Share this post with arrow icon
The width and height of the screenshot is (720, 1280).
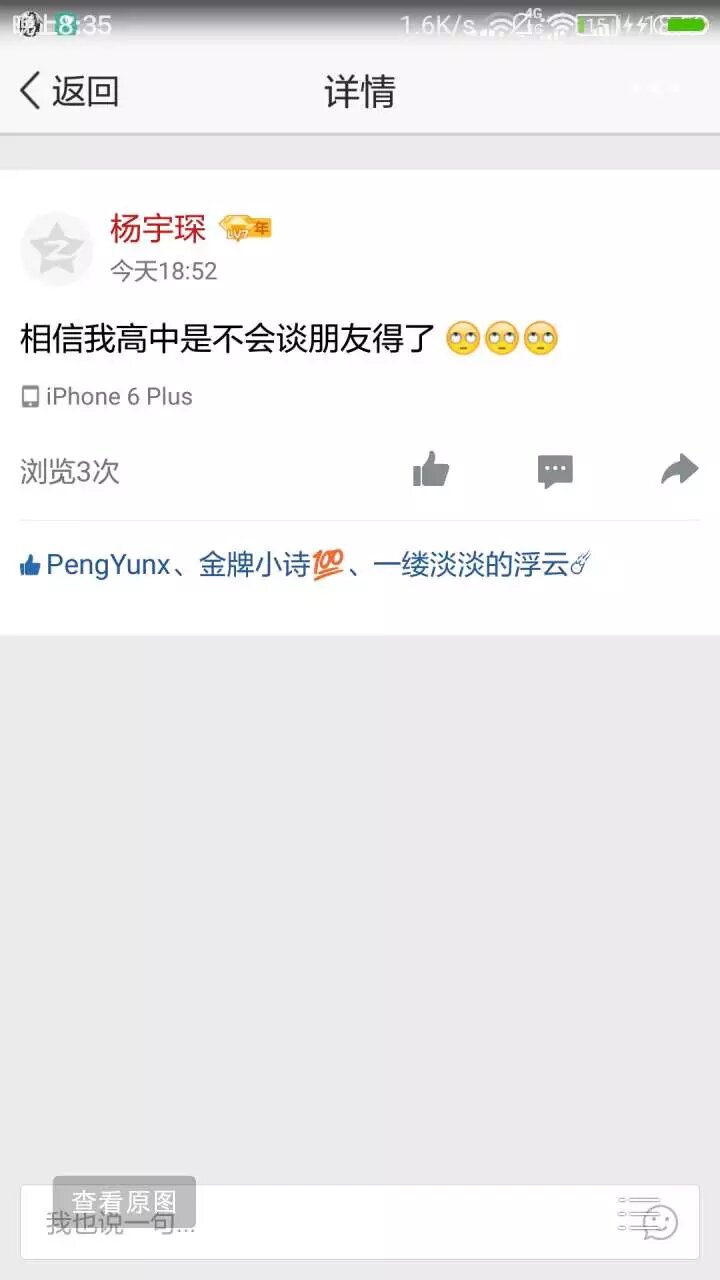click(679, 469)
